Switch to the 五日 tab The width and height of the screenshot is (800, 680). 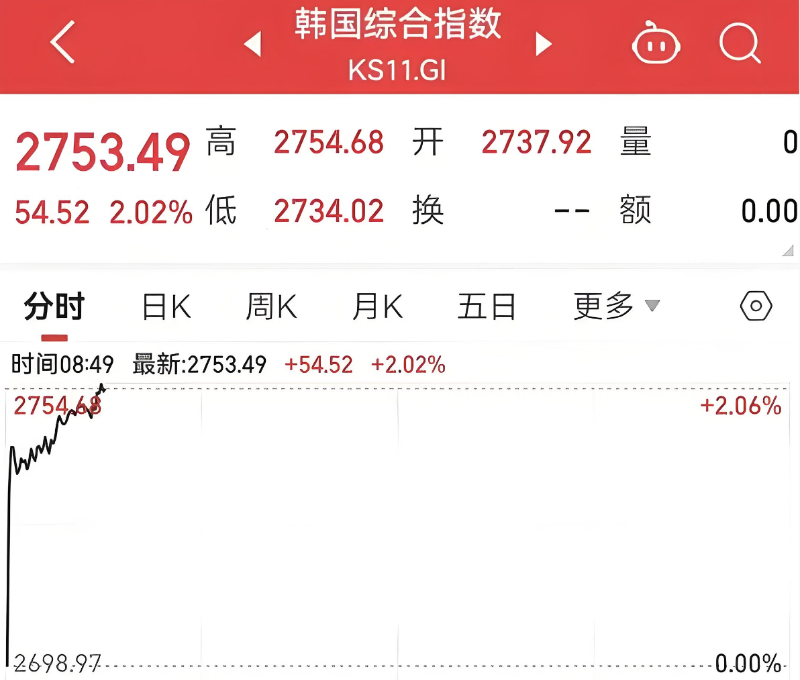pyautogui.click(x=486, y=307)
